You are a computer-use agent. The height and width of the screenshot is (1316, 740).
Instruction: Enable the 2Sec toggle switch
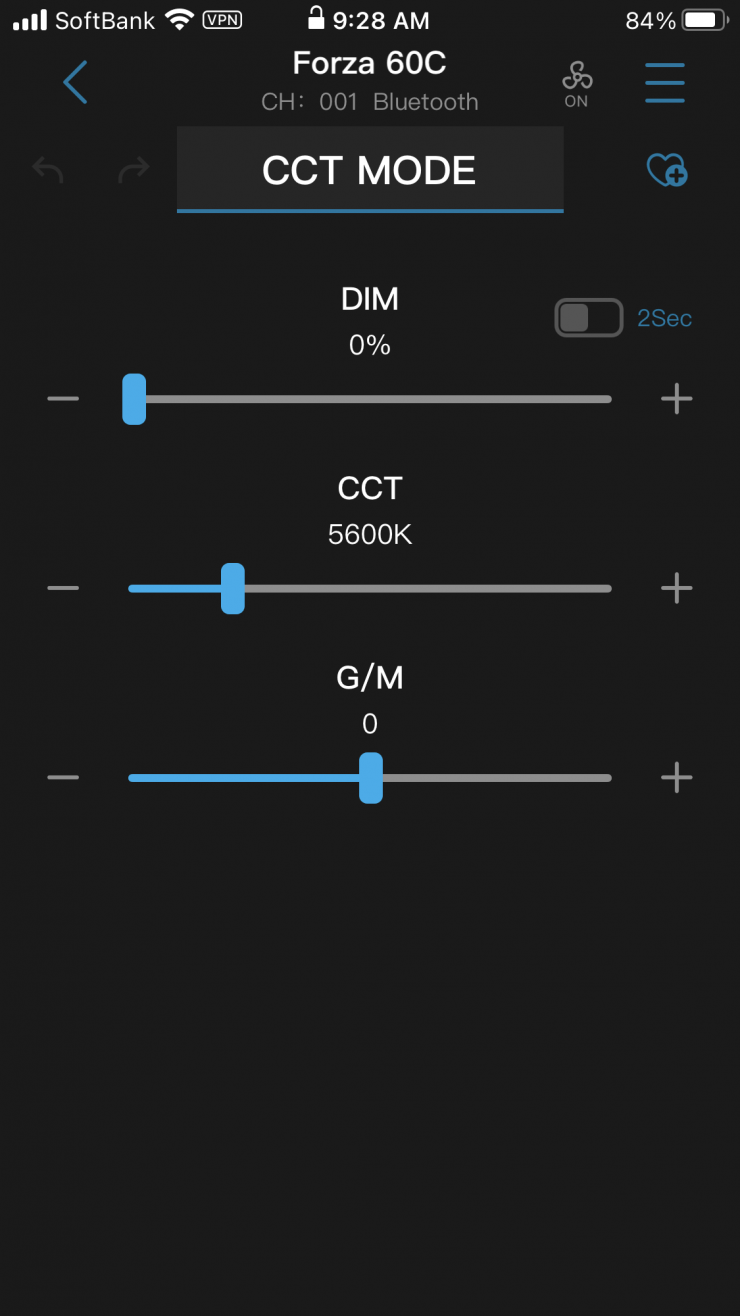[589, 318]
